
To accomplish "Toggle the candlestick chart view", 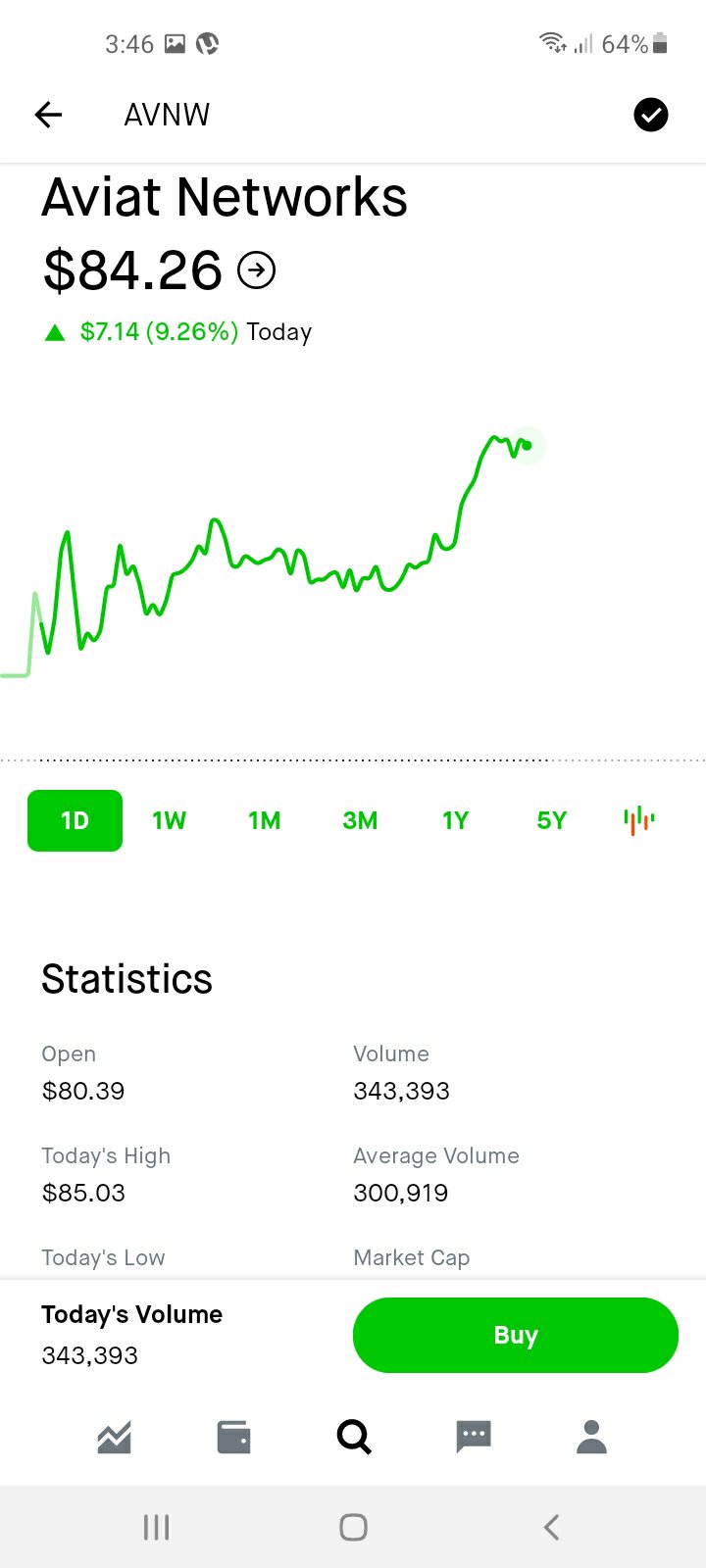I will [639, 820].
